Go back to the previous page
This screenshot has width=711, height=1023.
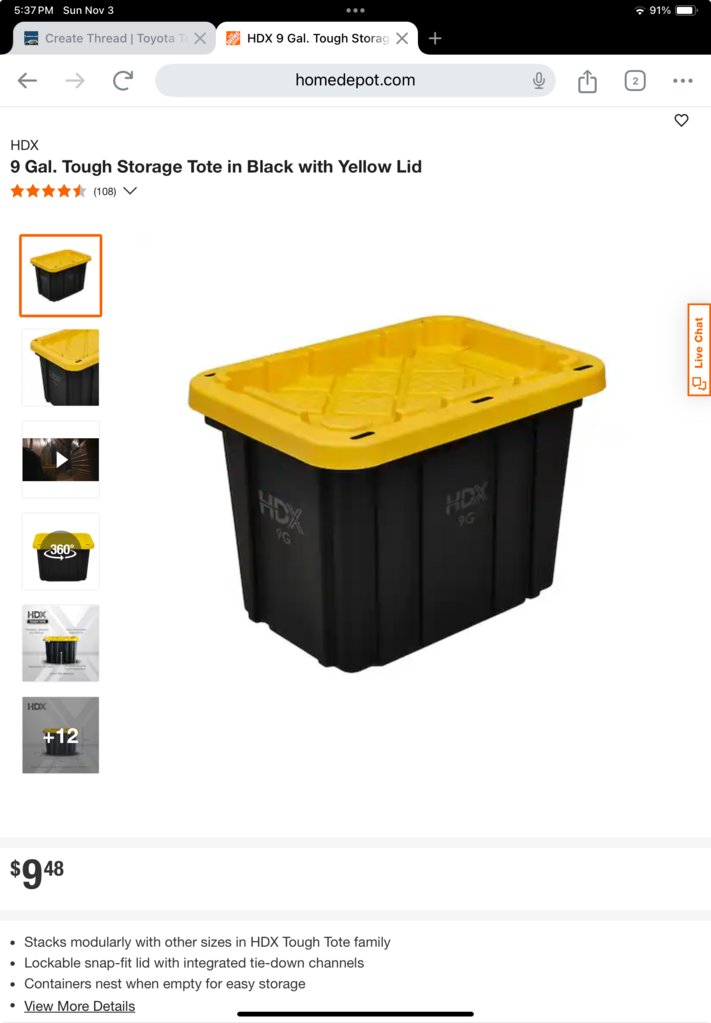pos(27,81)
